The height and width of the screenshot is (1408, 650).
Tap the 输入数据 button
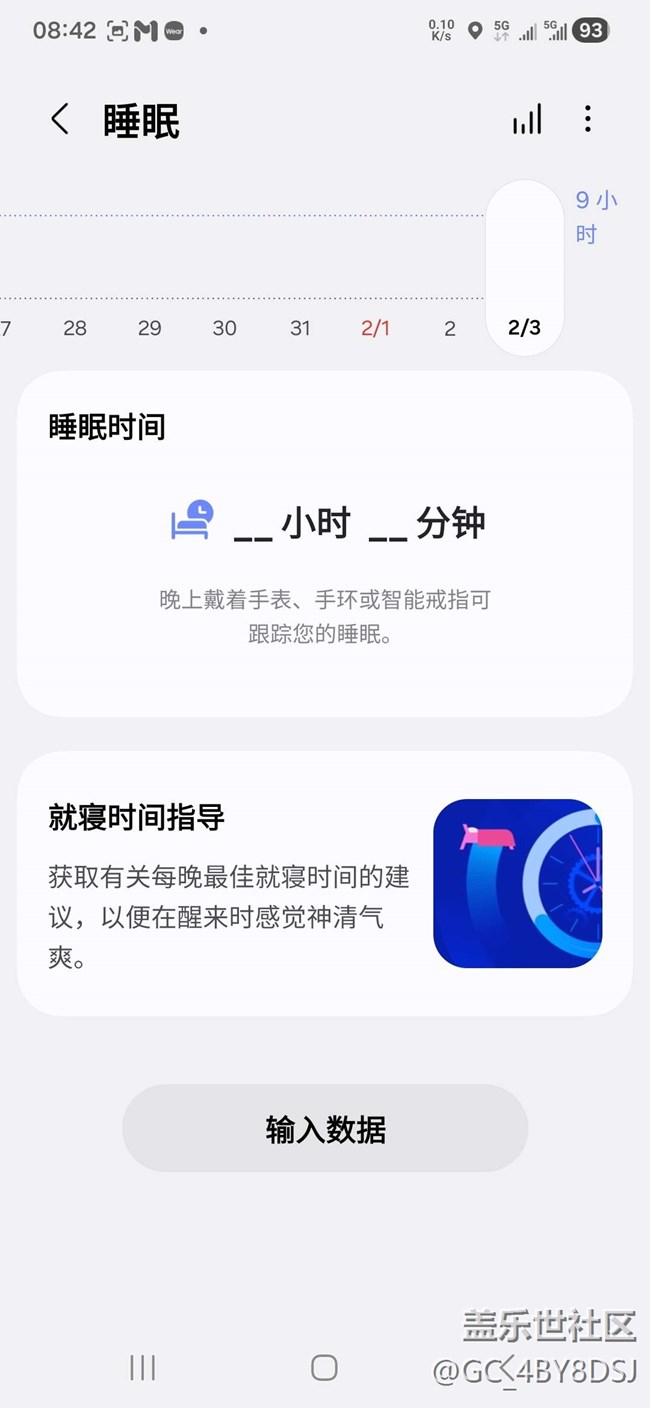click(x=325, y=1129)
